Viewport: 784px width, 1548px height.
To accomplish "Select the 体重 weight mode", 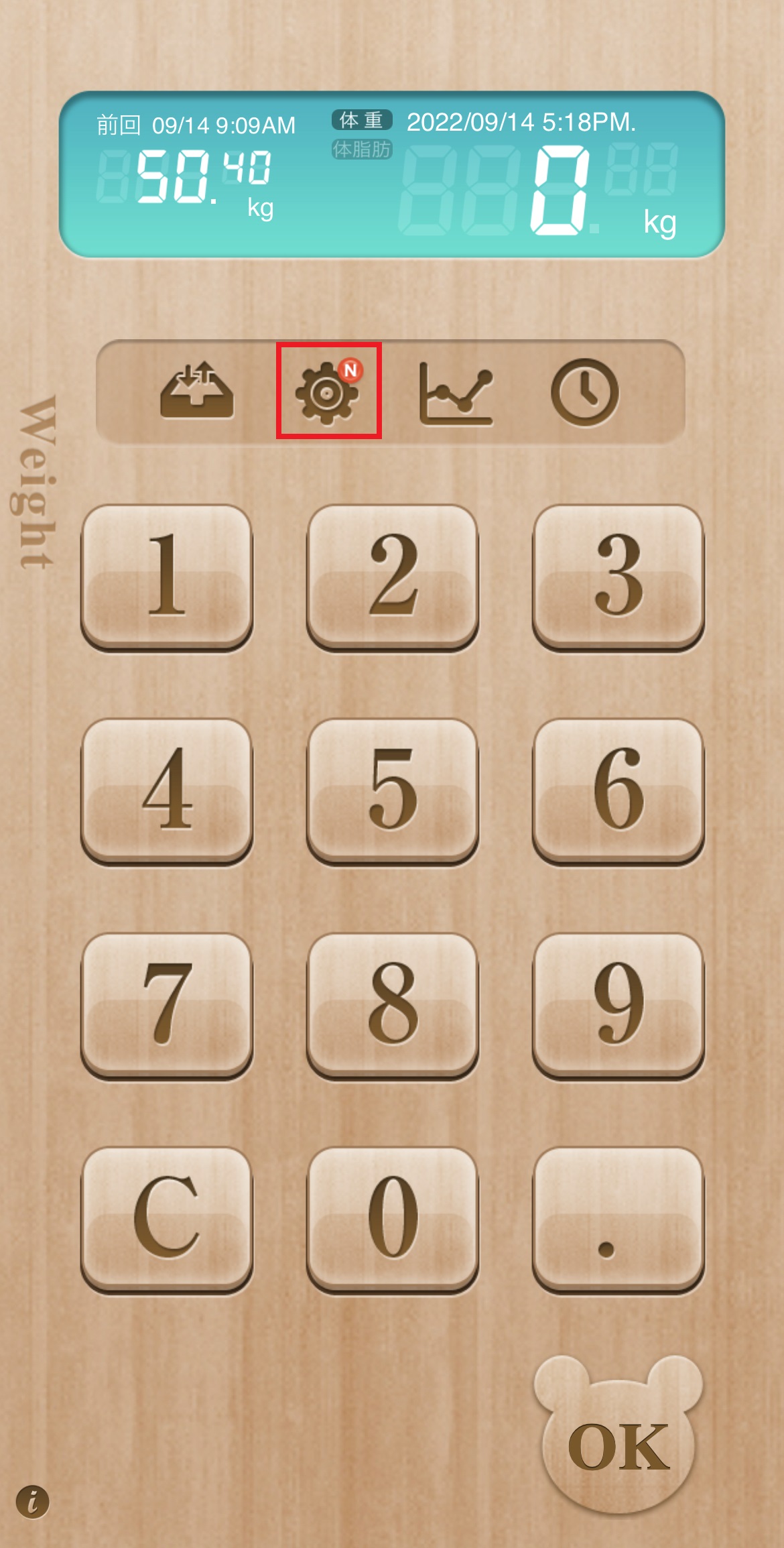I will pos(362,120).
